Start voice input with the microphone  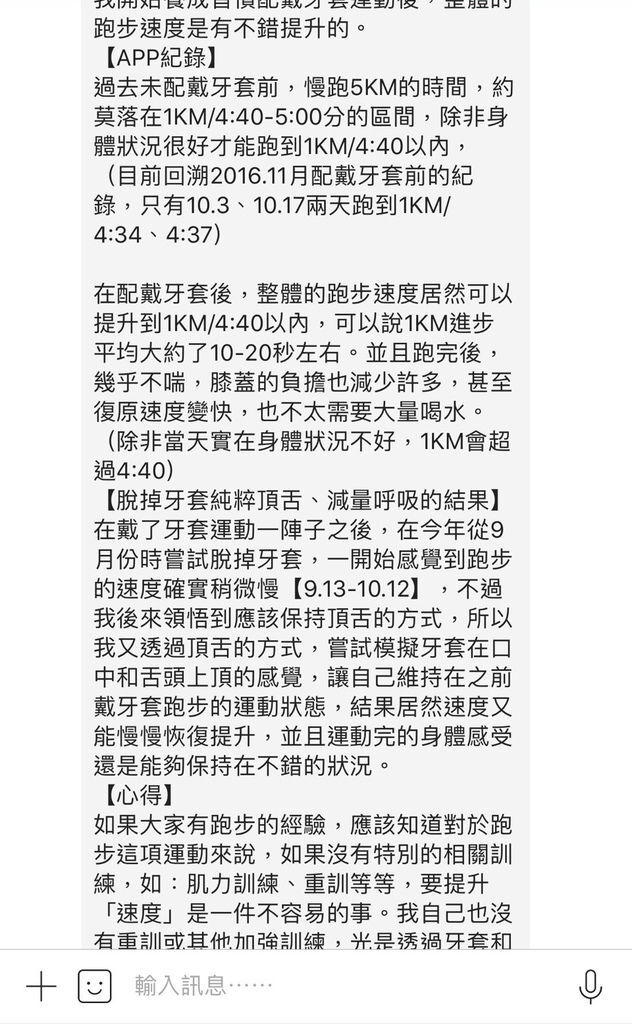pos(590,986)
